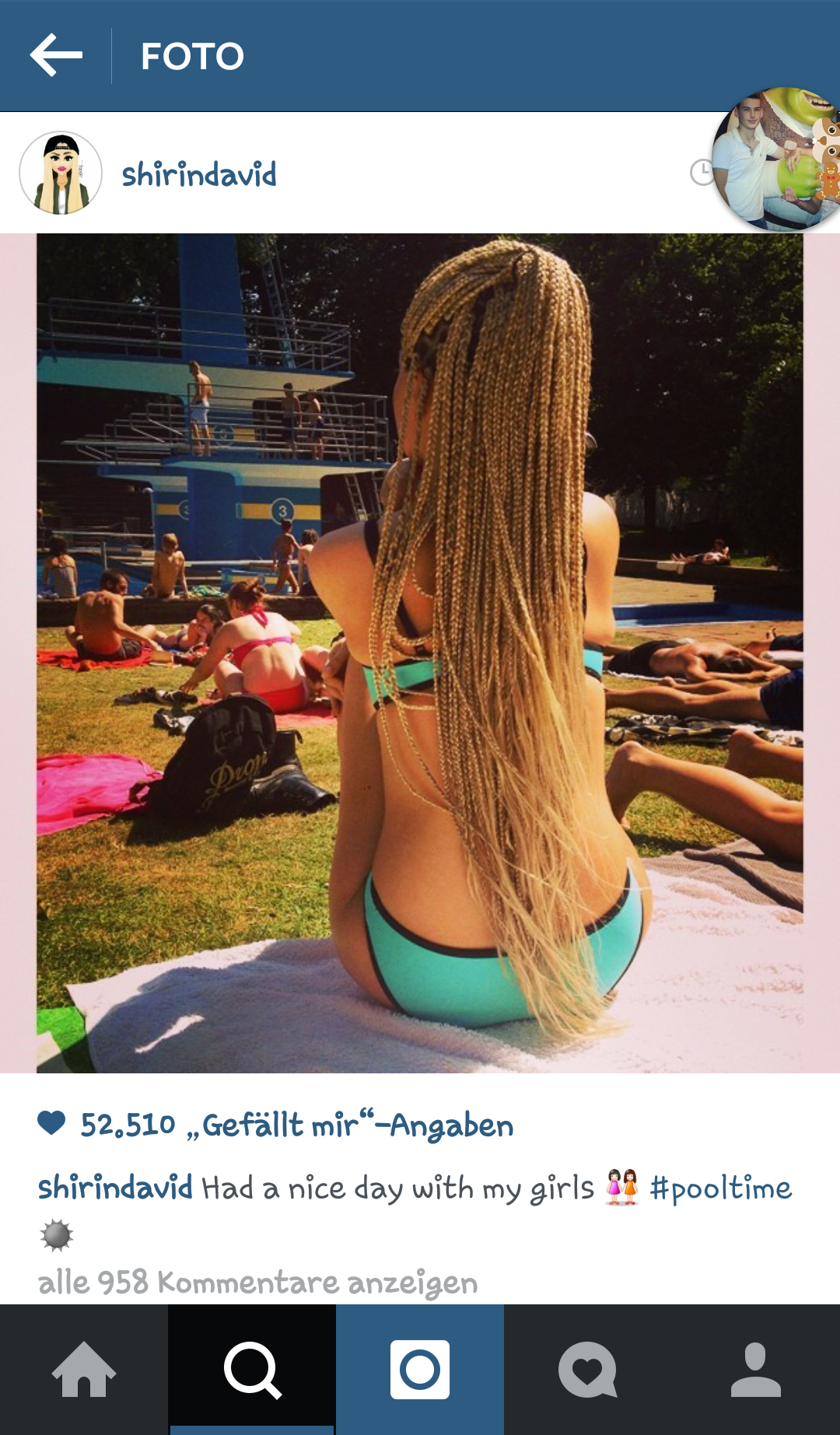Open shirindavid's profile picture

pos(61,173)
